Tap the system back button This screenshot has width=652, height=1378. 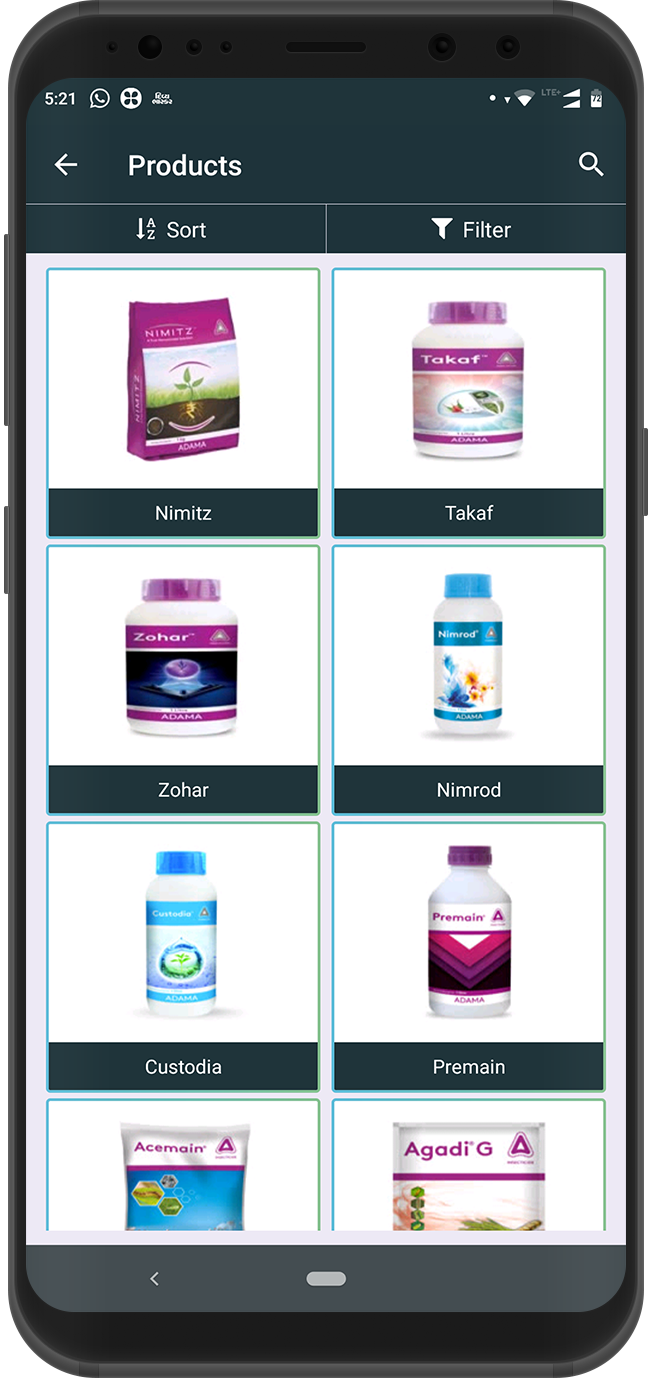154,1278
